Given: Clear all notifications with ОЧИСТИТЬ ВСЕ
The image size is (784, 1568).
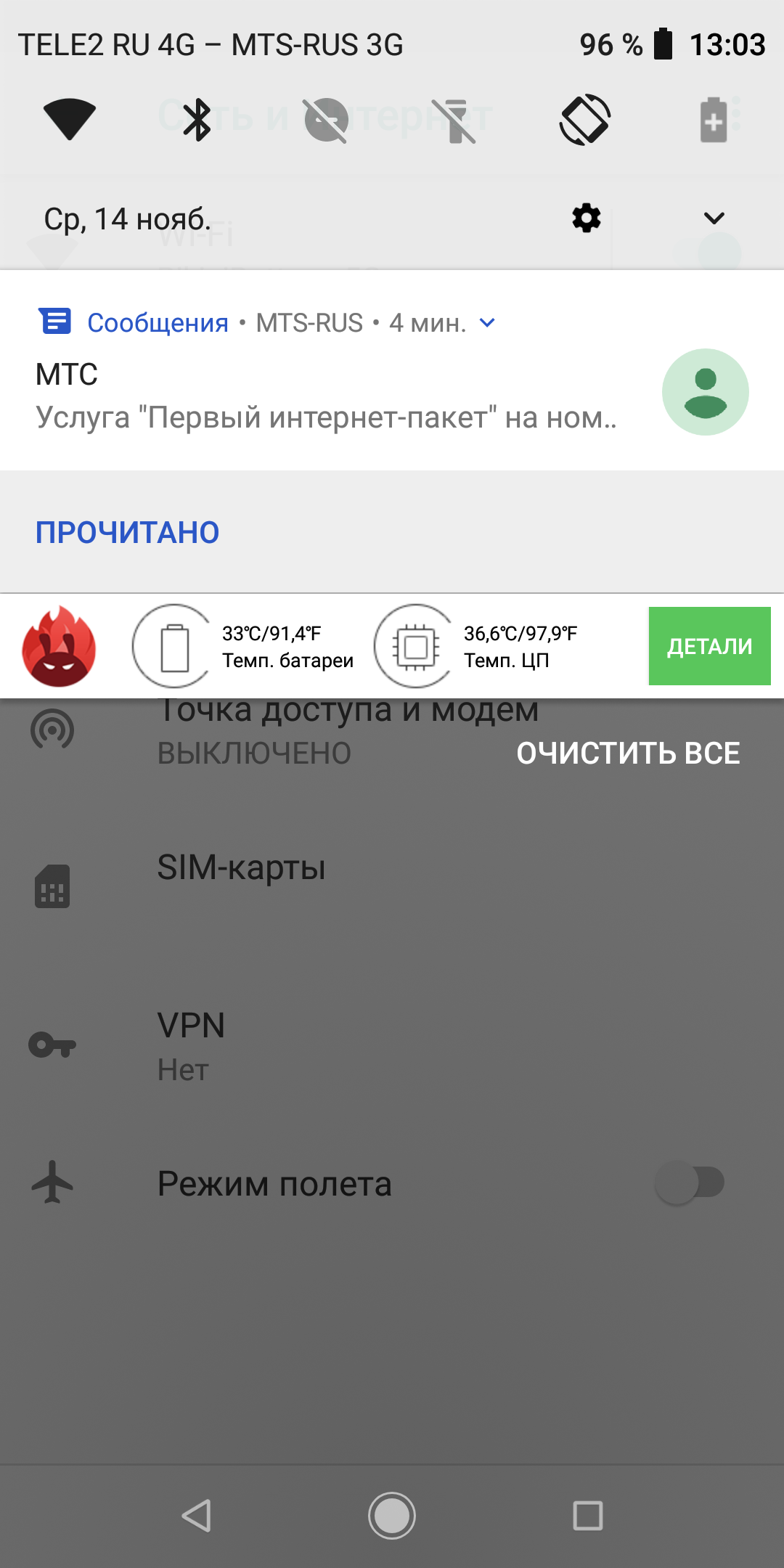Looking at the screenshot, I should (x=628, y=754).
